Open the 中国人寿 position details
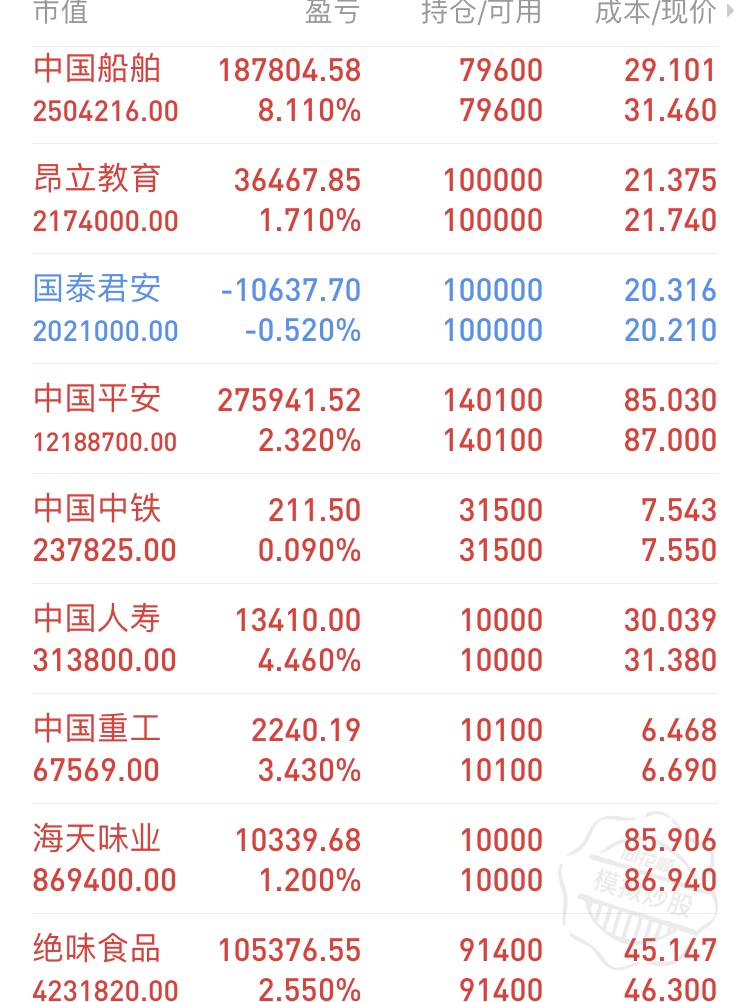This screenshot has height=1002, width=750. 95,621
